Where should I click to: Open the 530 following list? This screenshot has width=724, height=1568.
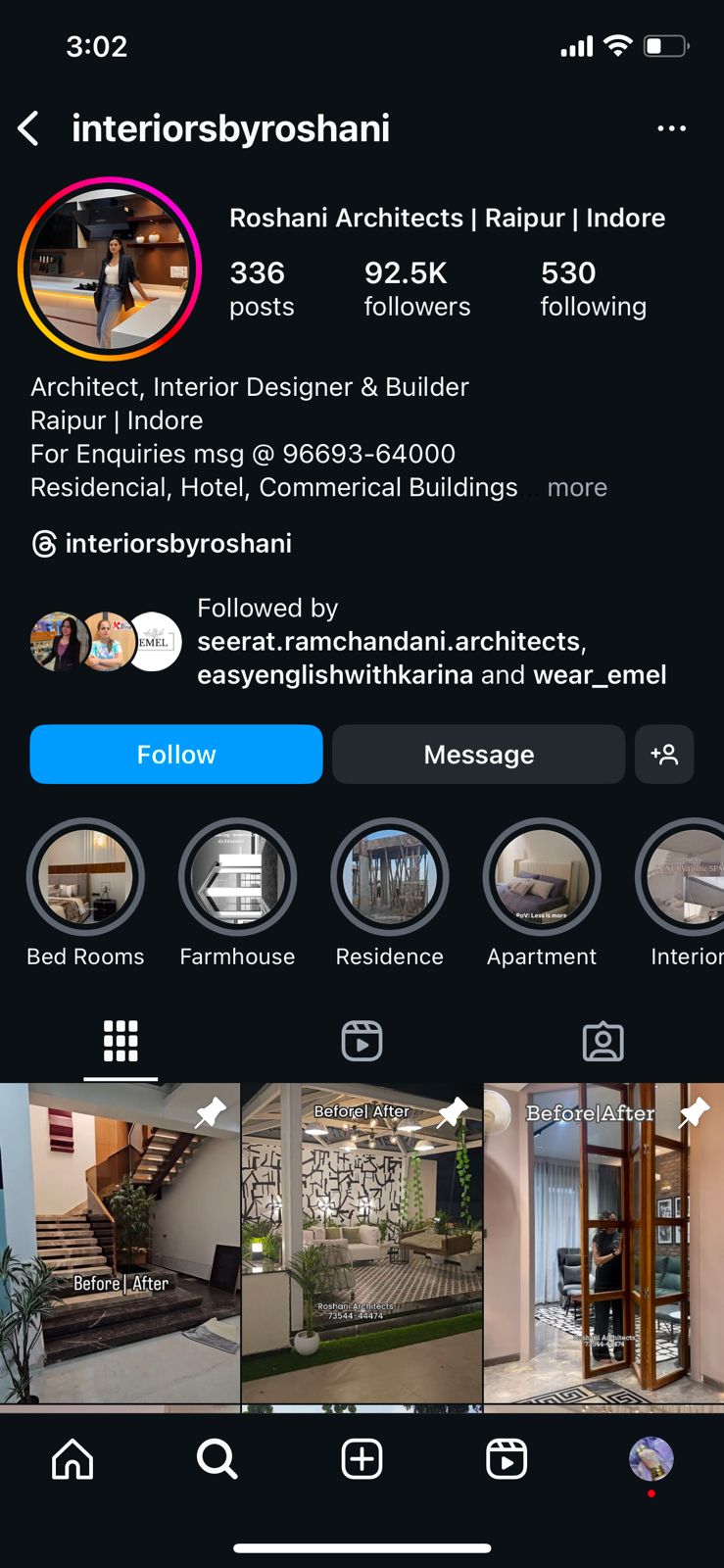[x=593, y=288]
